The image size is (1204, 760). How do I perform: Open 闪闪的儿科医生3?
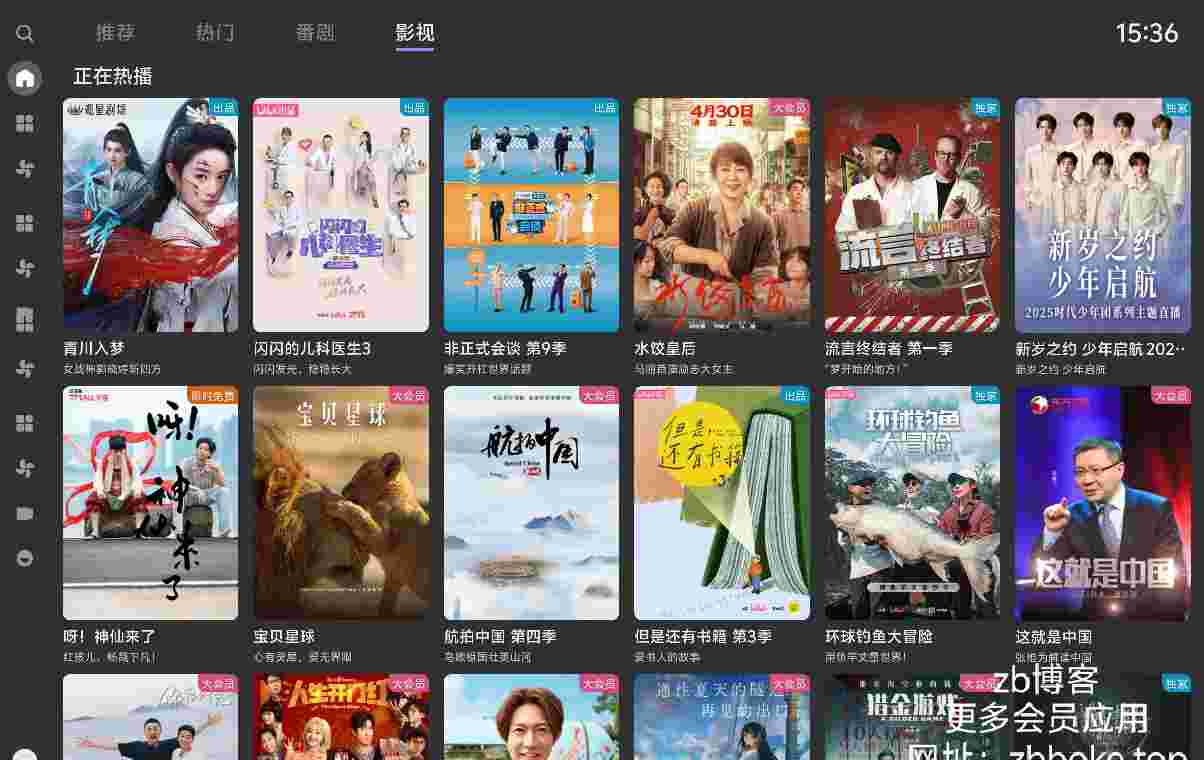341,215
